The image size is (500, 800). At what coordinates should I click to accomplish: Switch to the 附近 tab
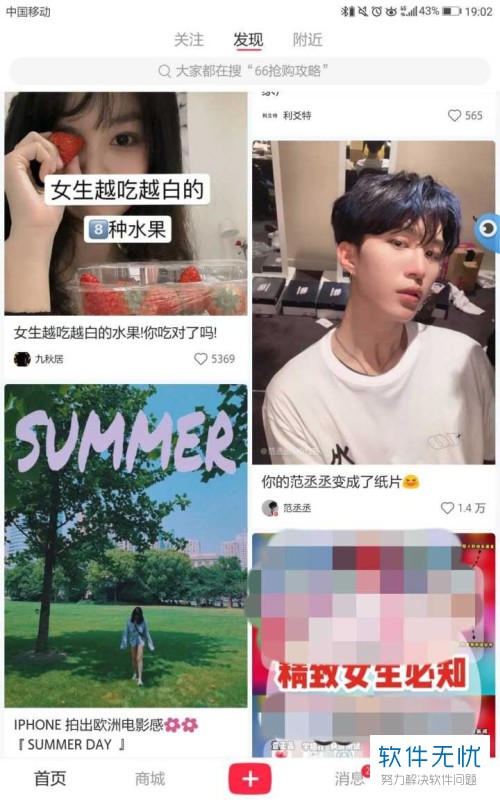[308, 40]
